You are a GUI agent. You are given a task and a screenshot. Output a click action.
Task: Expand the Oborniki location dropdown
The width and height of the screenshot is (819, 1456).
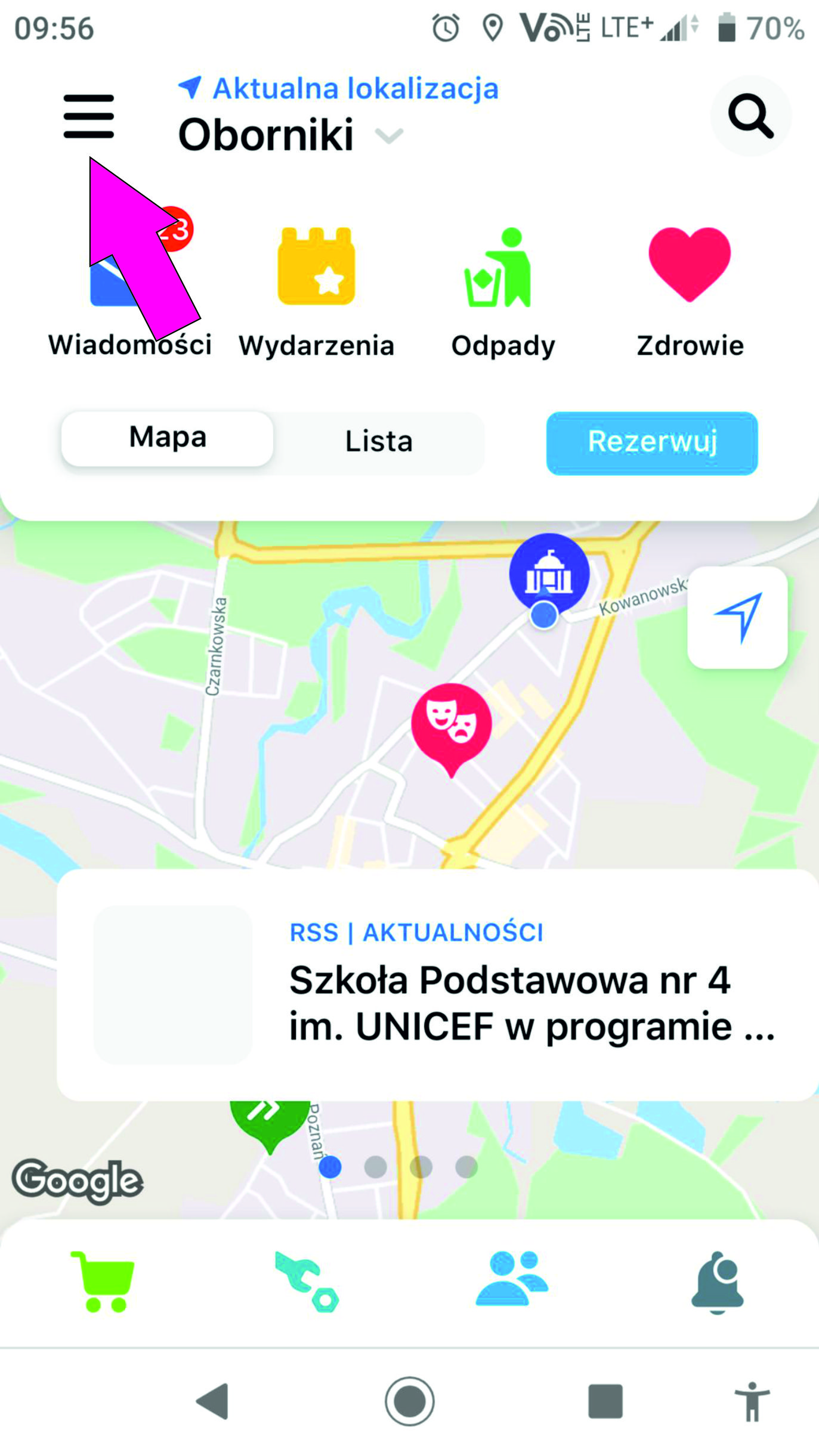click(388, 136)
